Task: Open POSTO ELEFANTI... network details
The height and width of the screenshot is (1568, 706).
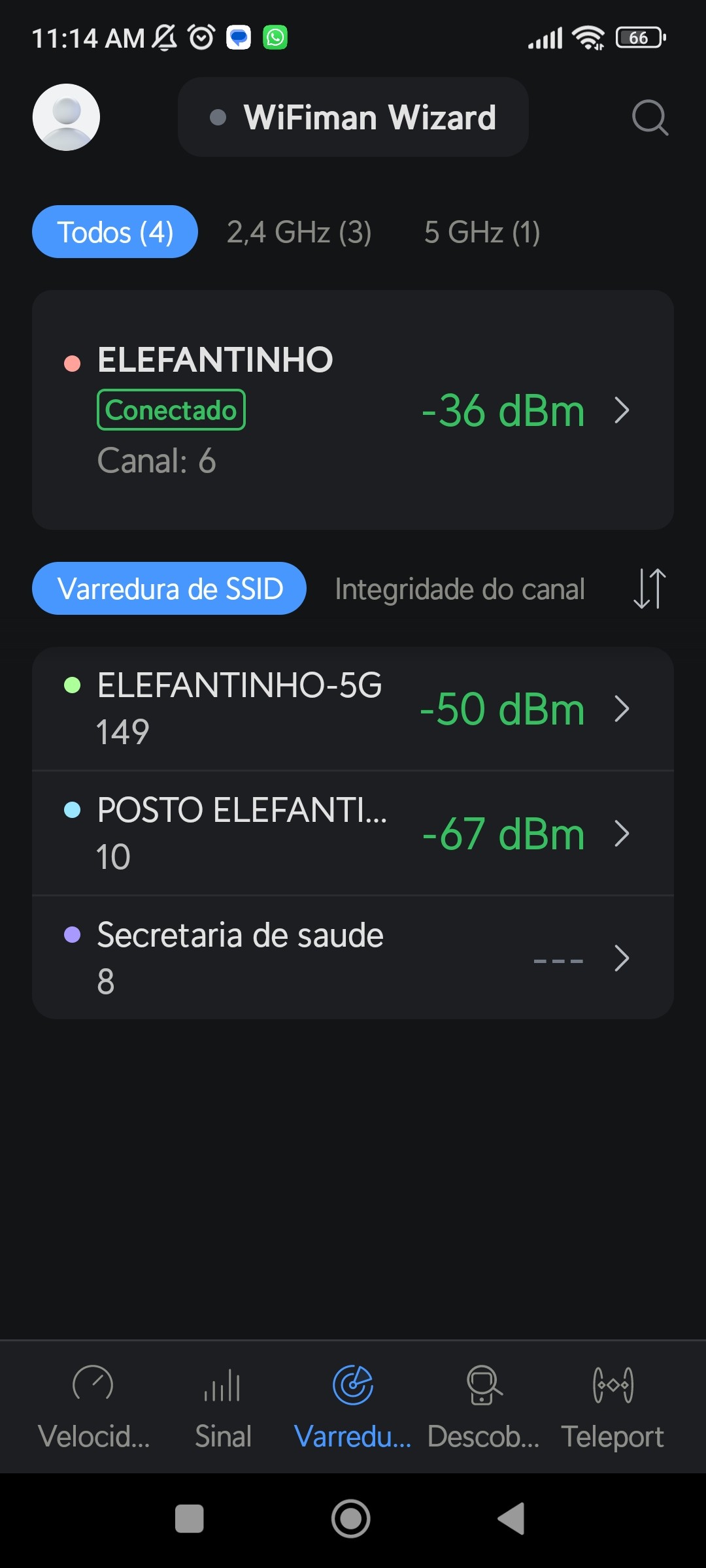Action: 353,833
